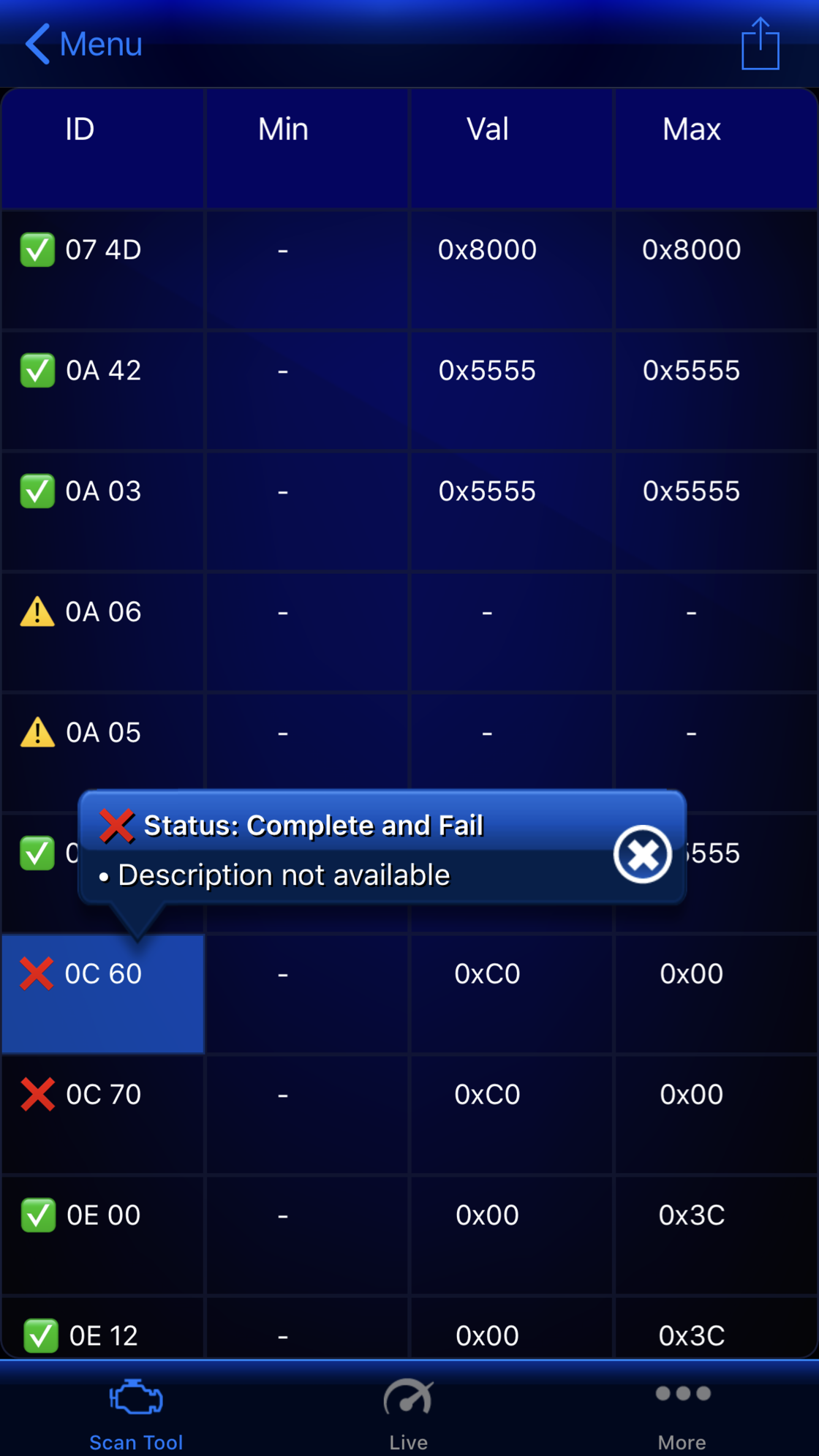
Task: Open the share icon
Action: 760,44
